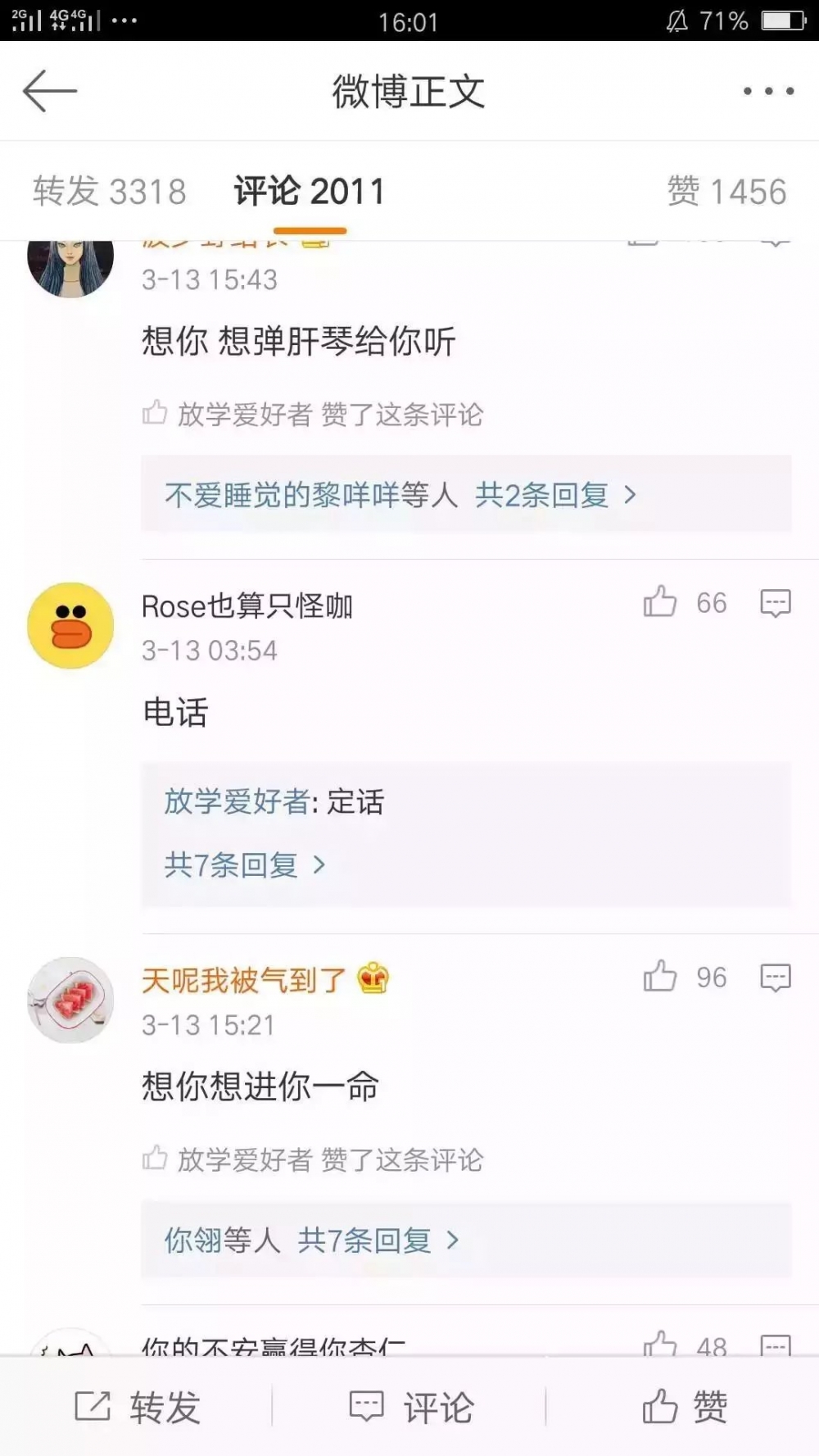
Task: Open the three-dot overflow menu
Action: tap(768, 91)
